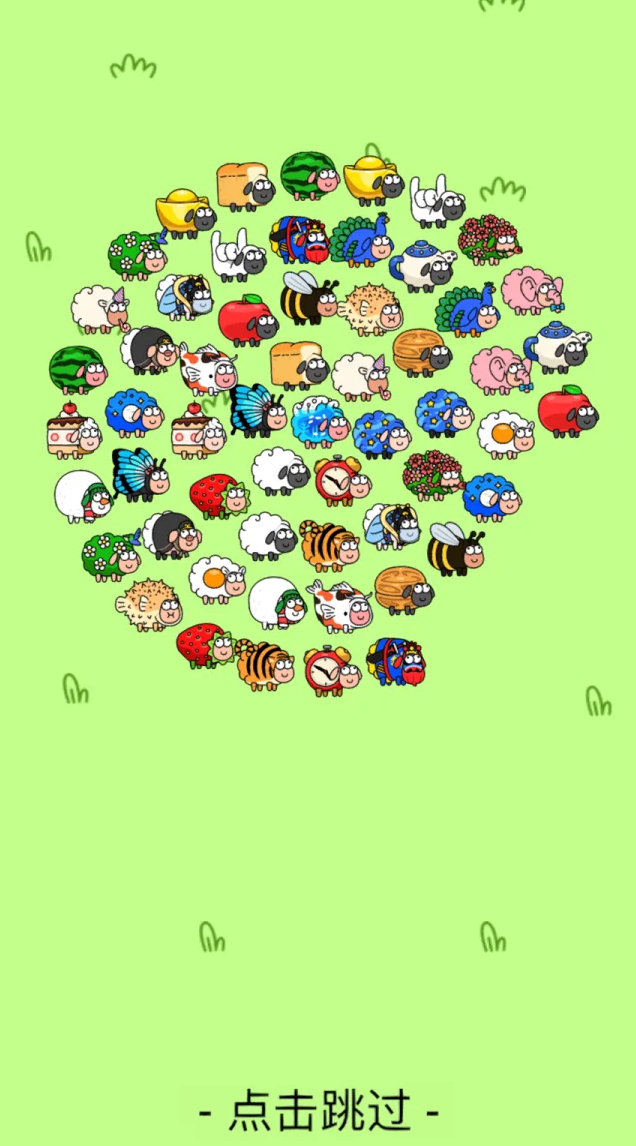636x1146 pixels.
Task: Tap '点击跳过' to skip the animation
Action: point(319,1110)
